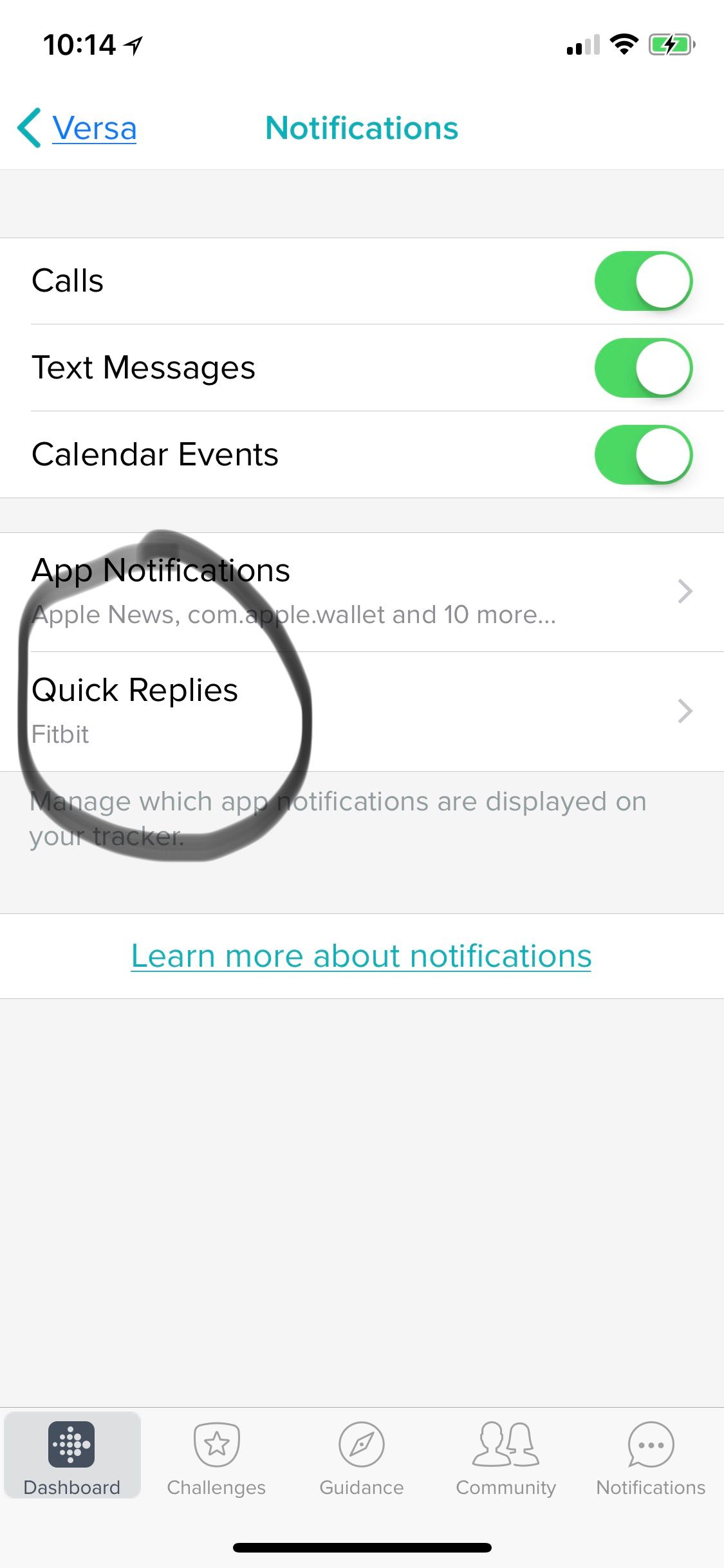Open Learn more about notifications link

(361, 956)
